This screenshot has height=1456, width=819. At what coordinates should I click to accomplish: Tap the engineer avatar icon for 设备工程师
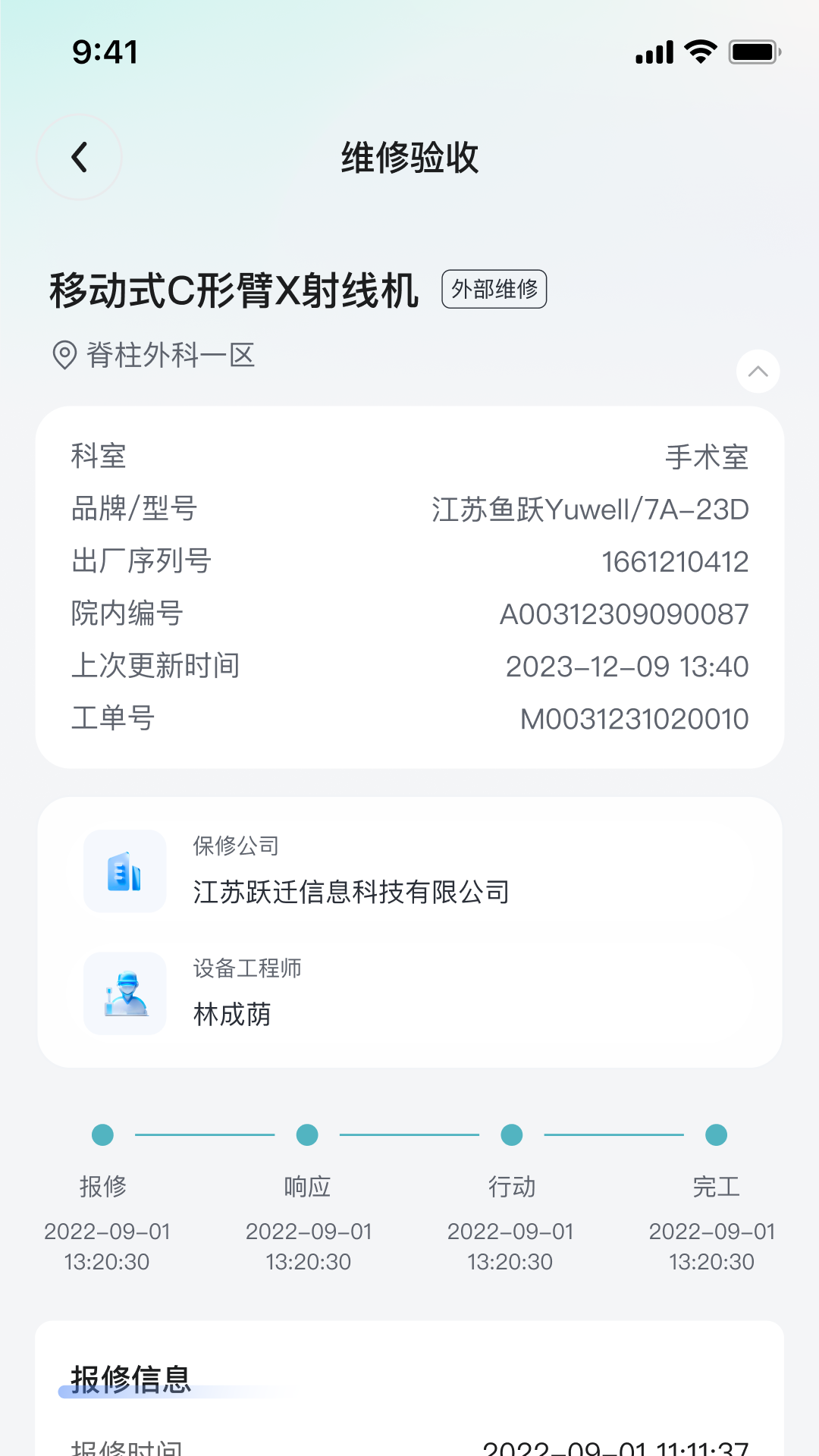124,993
